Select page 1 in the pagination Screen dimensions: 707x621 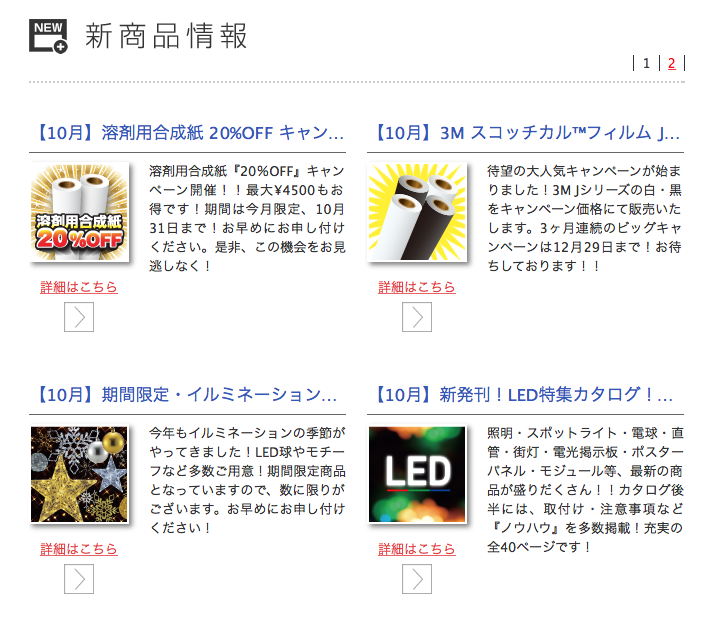pos(646,63)
